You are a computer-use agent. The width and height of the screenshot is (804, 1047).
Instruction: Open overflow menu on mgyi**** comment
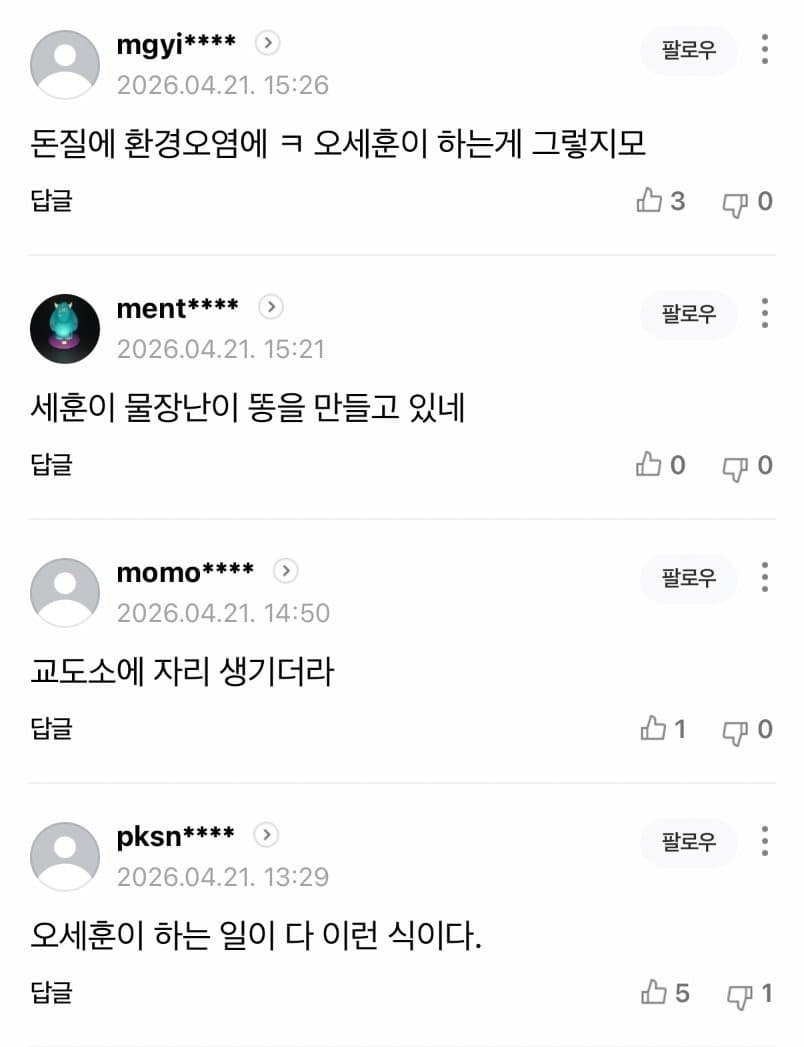(x=765, y=49)
